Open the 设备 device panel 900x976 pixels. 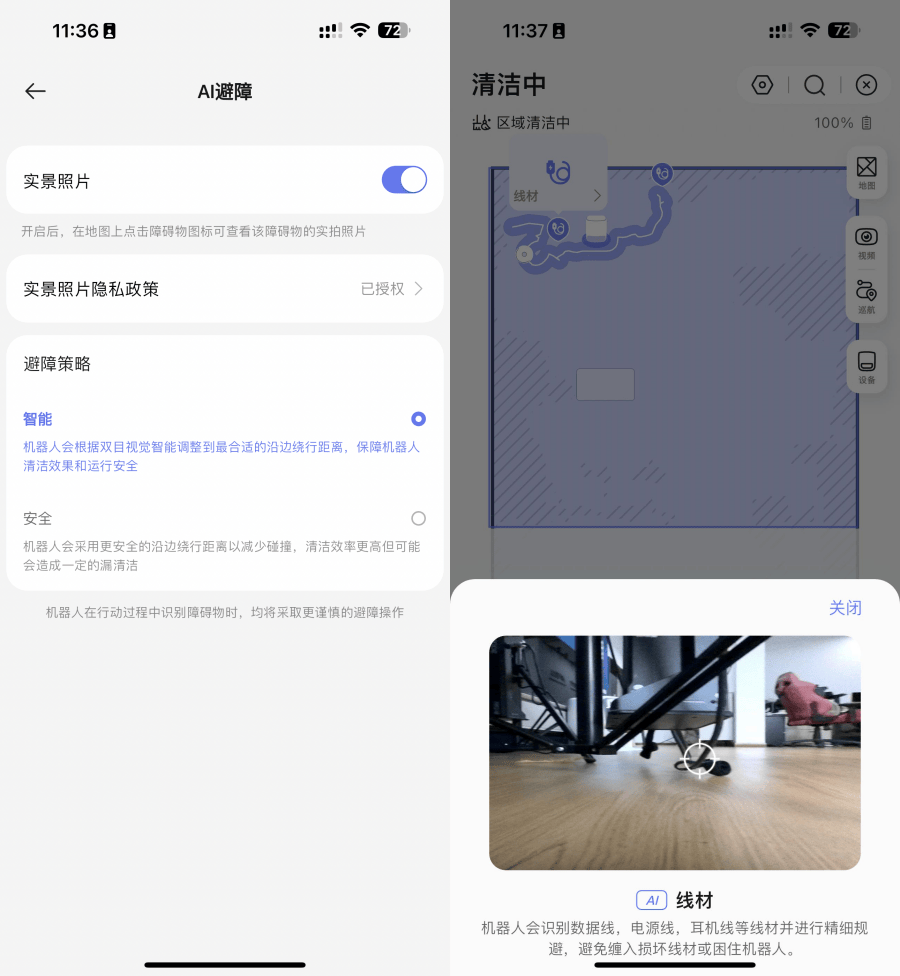click(x=866, y=366)
